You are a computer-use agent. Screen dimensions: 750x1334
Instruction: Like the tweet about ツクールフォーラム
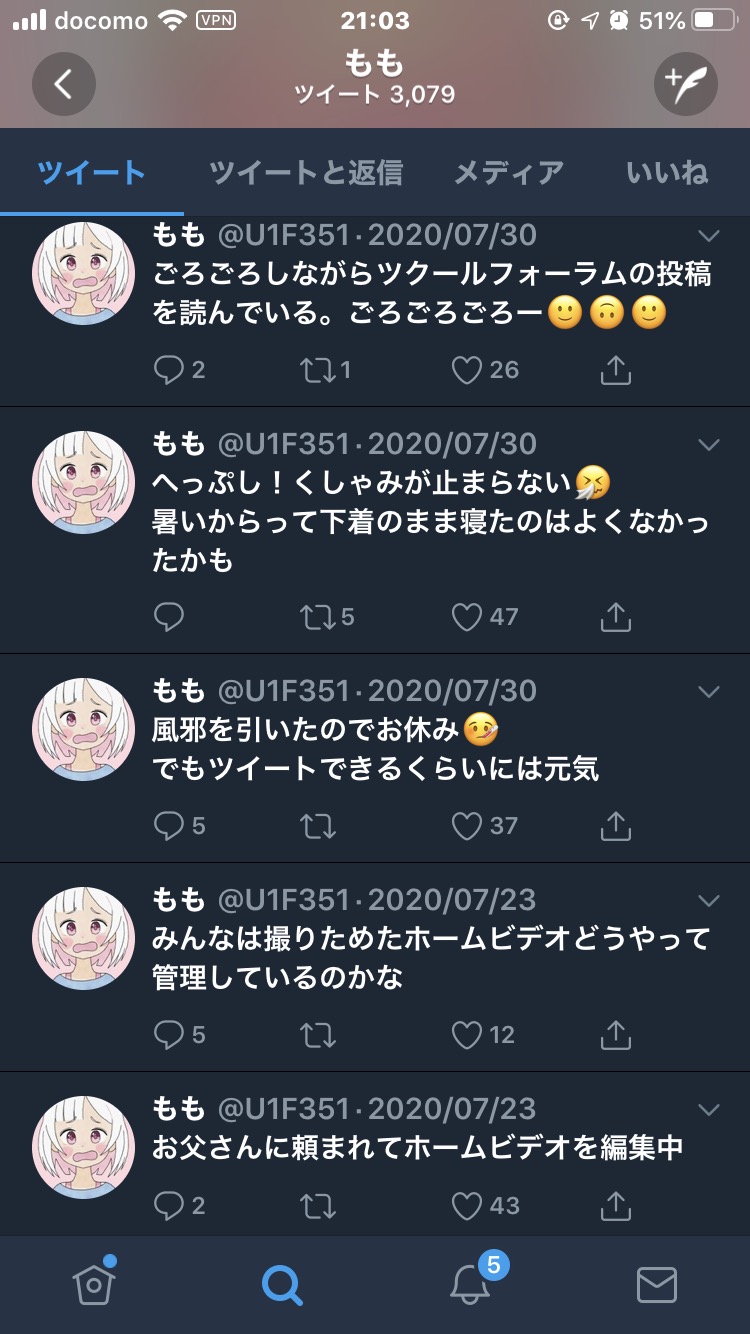tap(486, 370)
